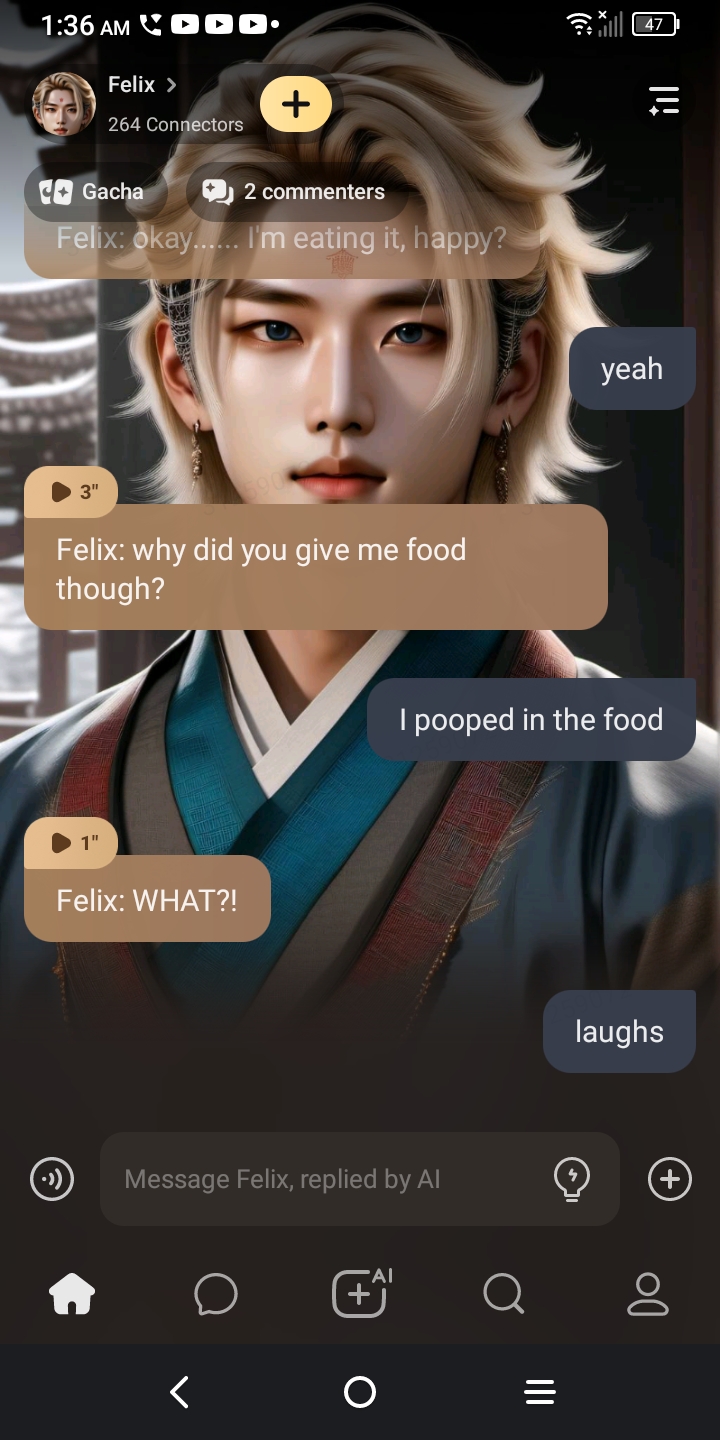Open the create AI tab
This screenshot has width=720, height=1440.
pyautogui.click(x=360, y=1295)
